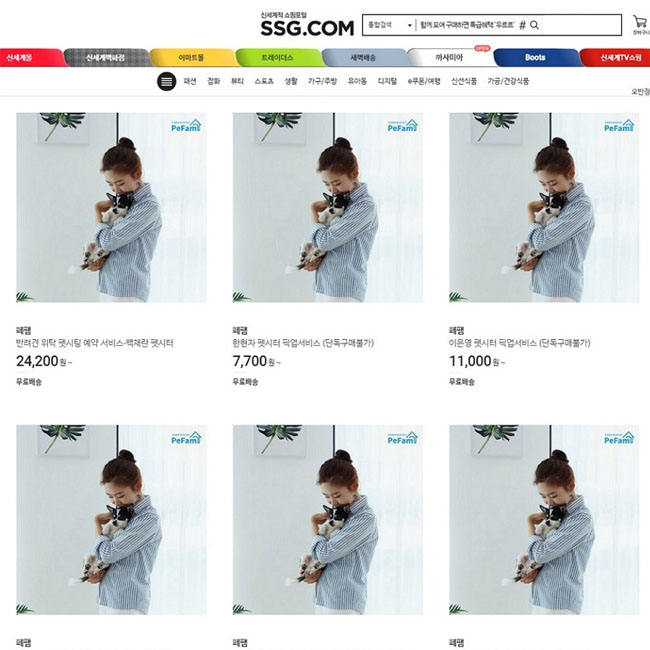Open the hamburger category menu
Viewport: 650px width, 650px height.
coord(167,82)
